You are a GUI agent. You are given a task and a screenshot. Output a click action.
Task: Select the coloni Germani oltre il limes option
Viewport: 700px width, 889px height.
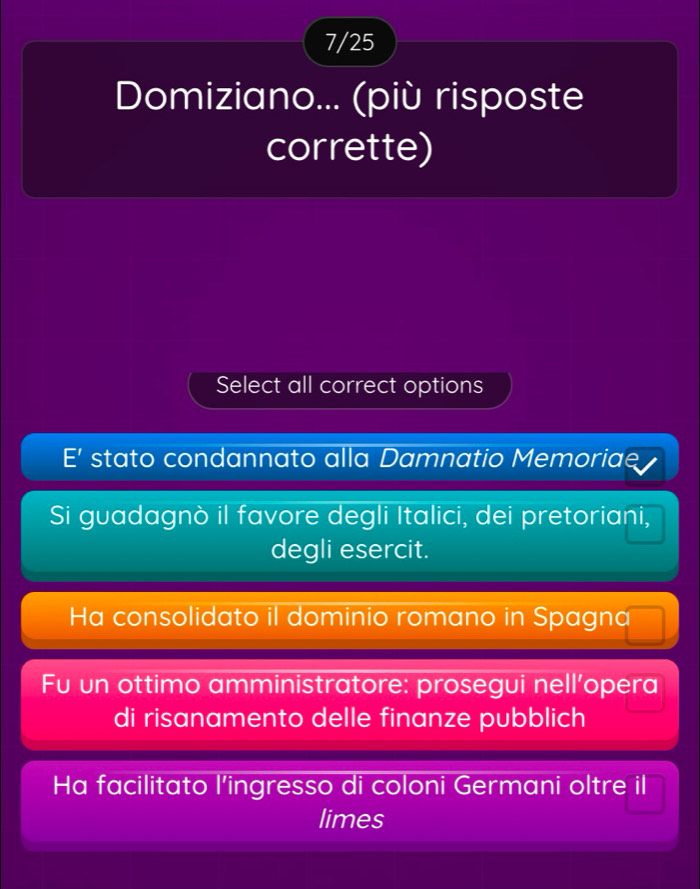(x=645, y=797)
